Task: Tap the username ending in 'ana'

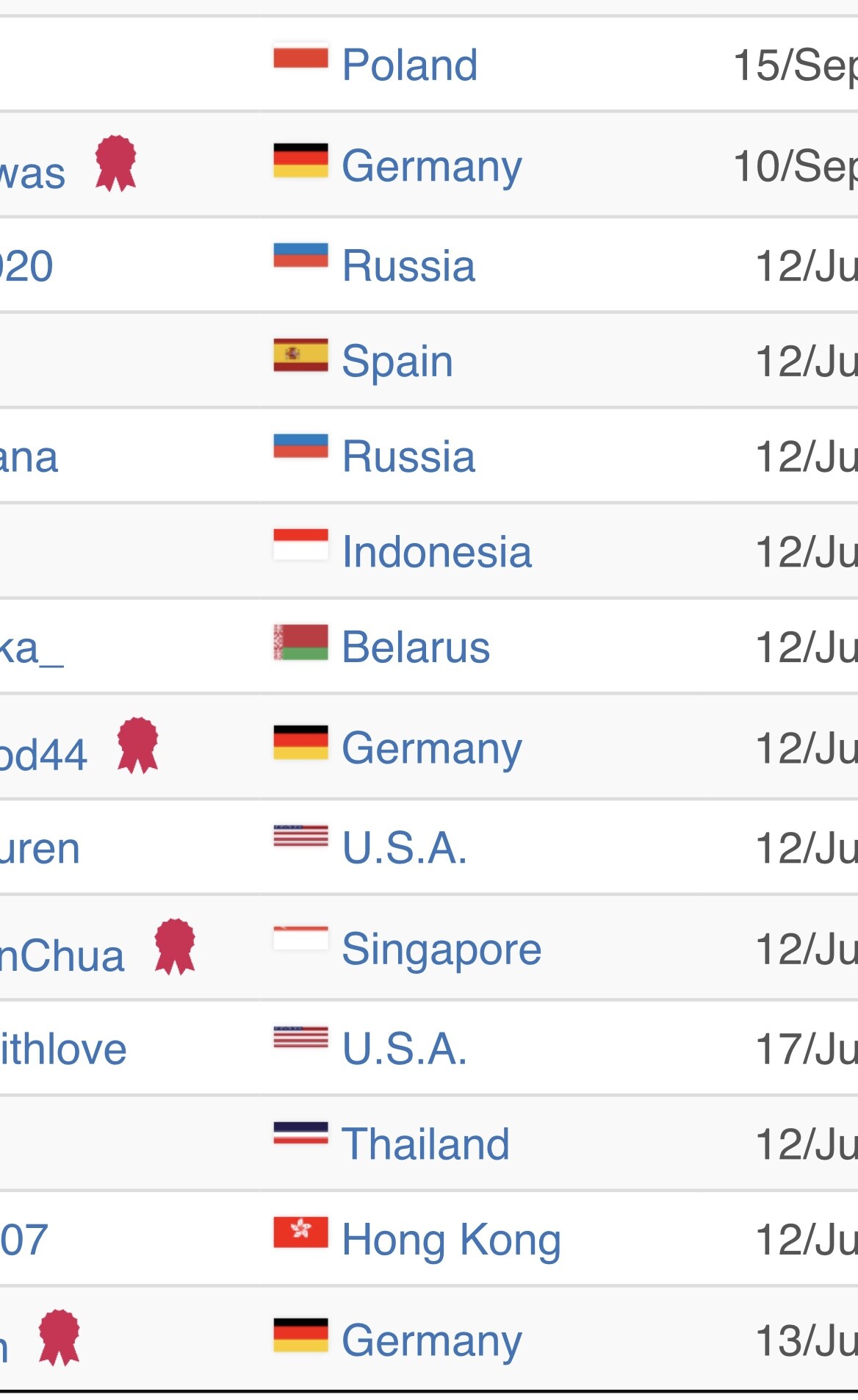Action: click(29, 458)
